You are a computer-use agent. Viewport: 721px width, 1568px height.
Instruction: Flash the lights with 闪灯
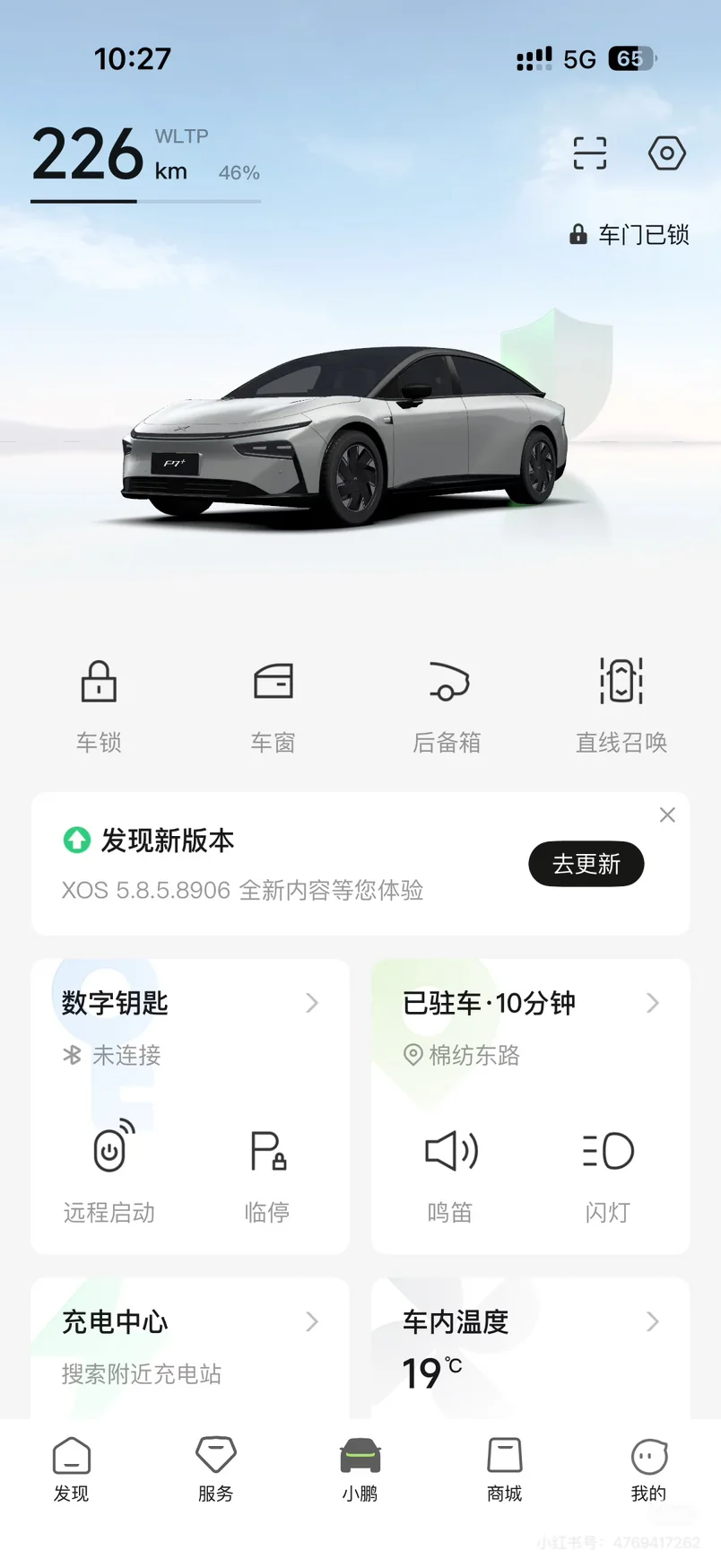coord(608,1171)
